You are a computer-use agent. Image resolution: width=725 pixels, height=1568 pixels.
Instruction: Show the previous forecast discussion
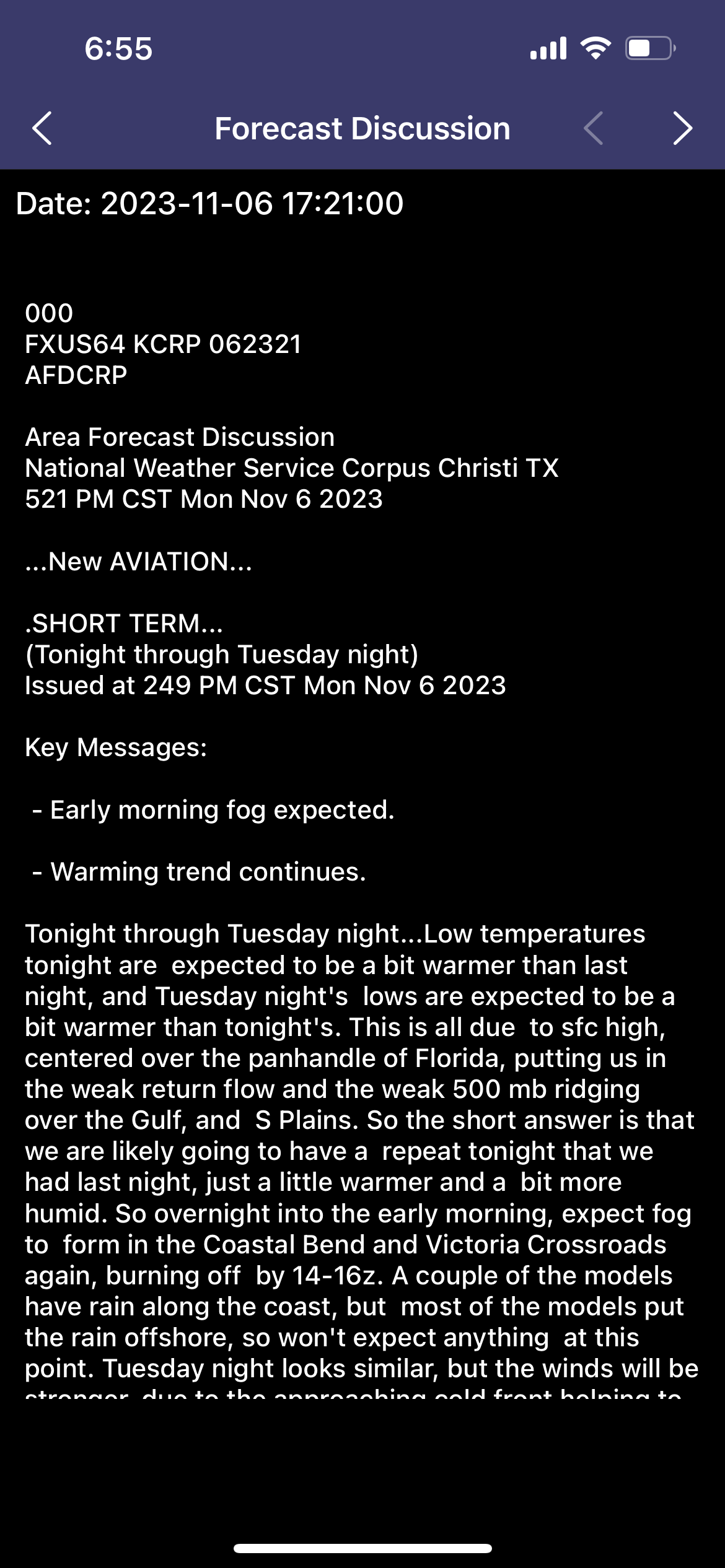(x=594, y=129)
